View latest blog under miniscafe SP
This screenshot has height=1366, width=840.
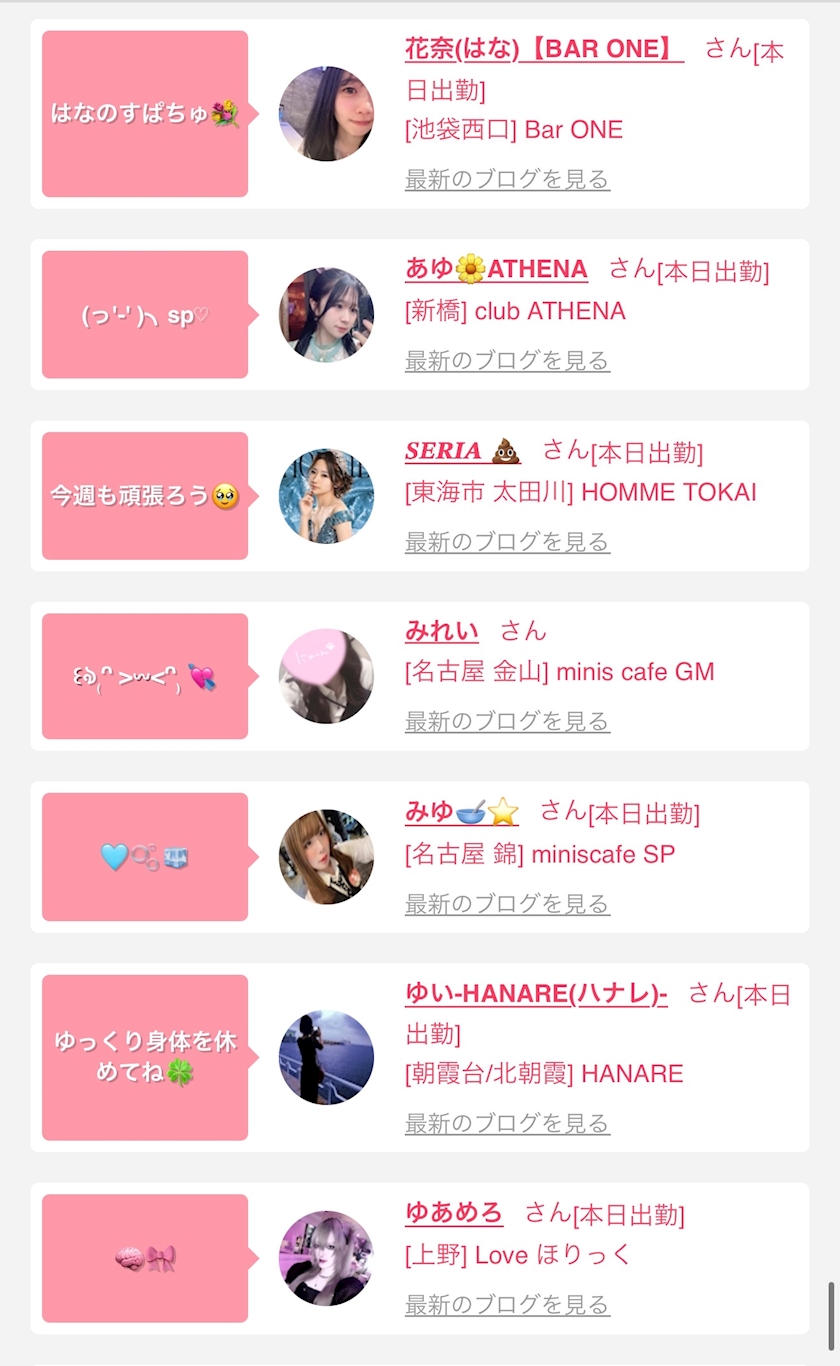pos(507,904)
